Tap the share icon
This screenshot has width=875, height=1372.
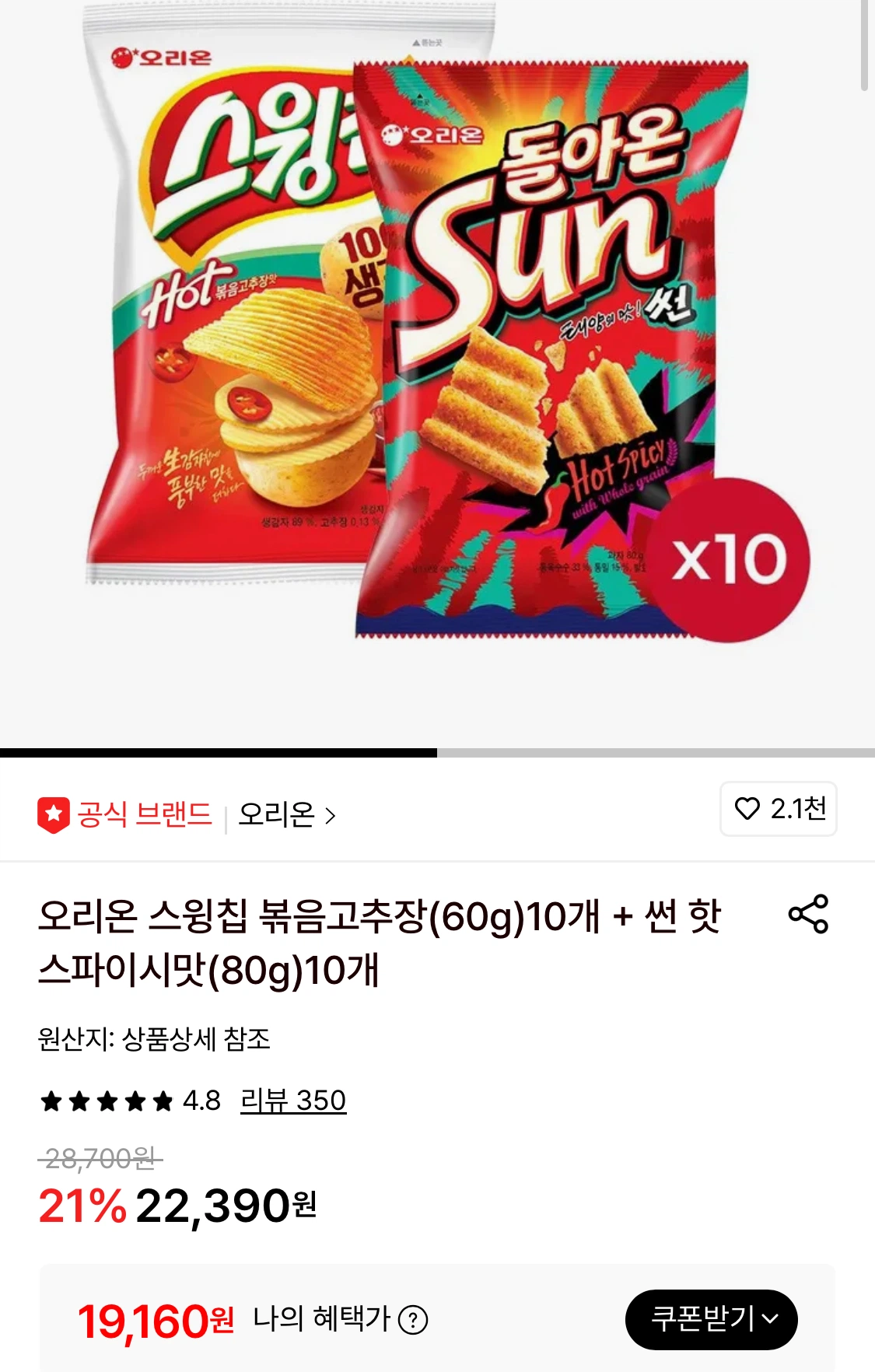point(807,915)
